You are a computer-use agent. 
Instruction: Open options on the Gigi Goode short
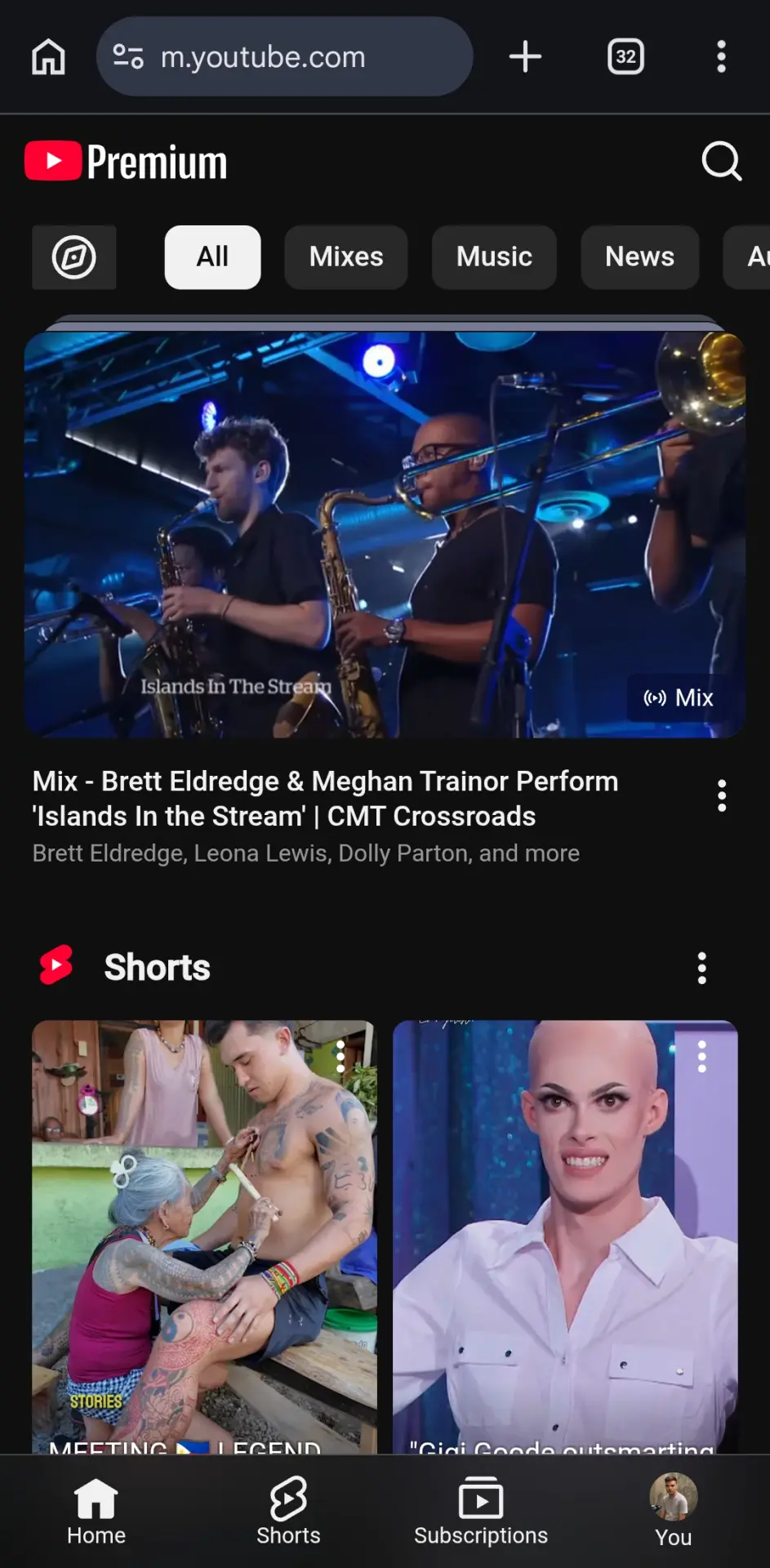[701, 1057]
